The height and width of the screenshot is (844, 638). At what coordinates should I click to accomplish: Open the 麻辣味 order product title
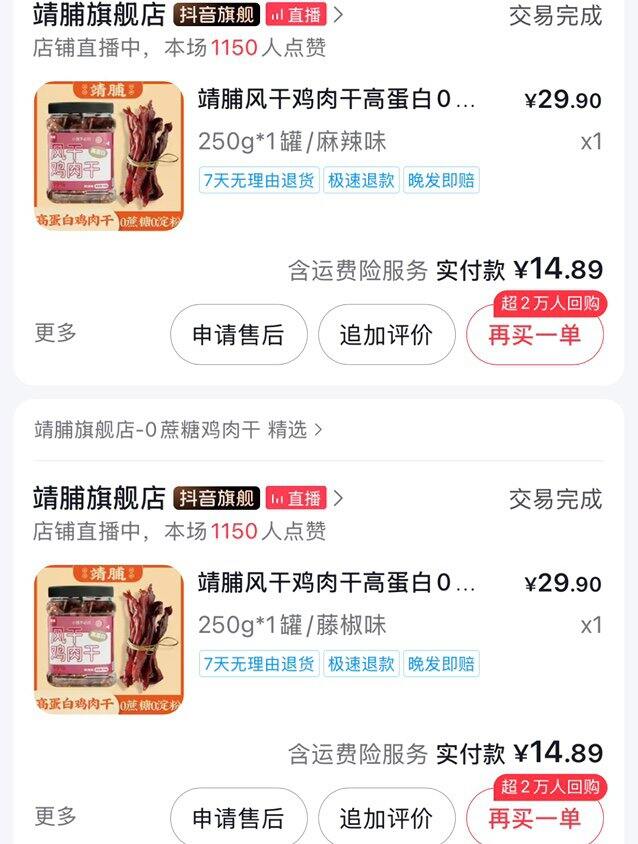[x=336, y=99]
